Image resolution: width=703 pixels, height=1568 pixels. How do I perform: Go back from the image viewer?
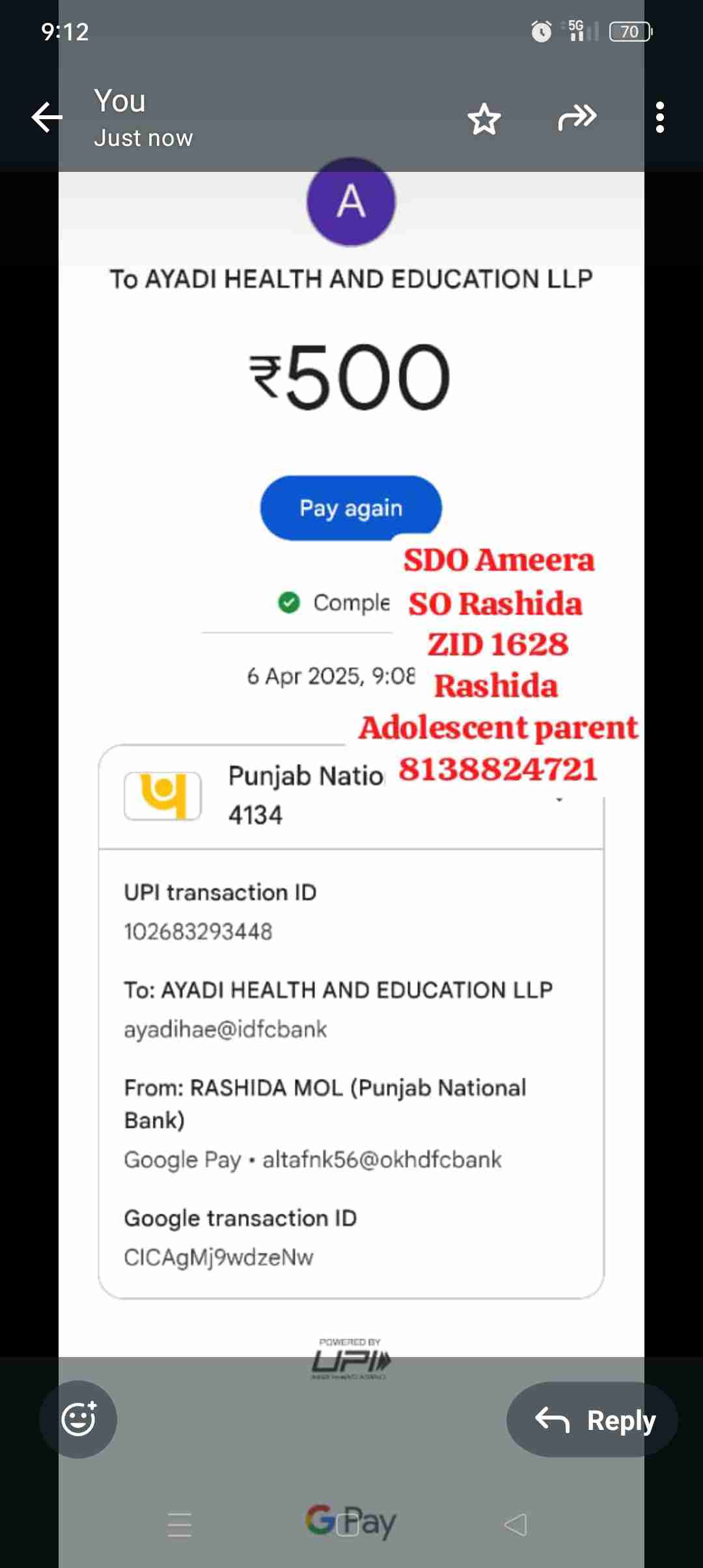[47, 118]
